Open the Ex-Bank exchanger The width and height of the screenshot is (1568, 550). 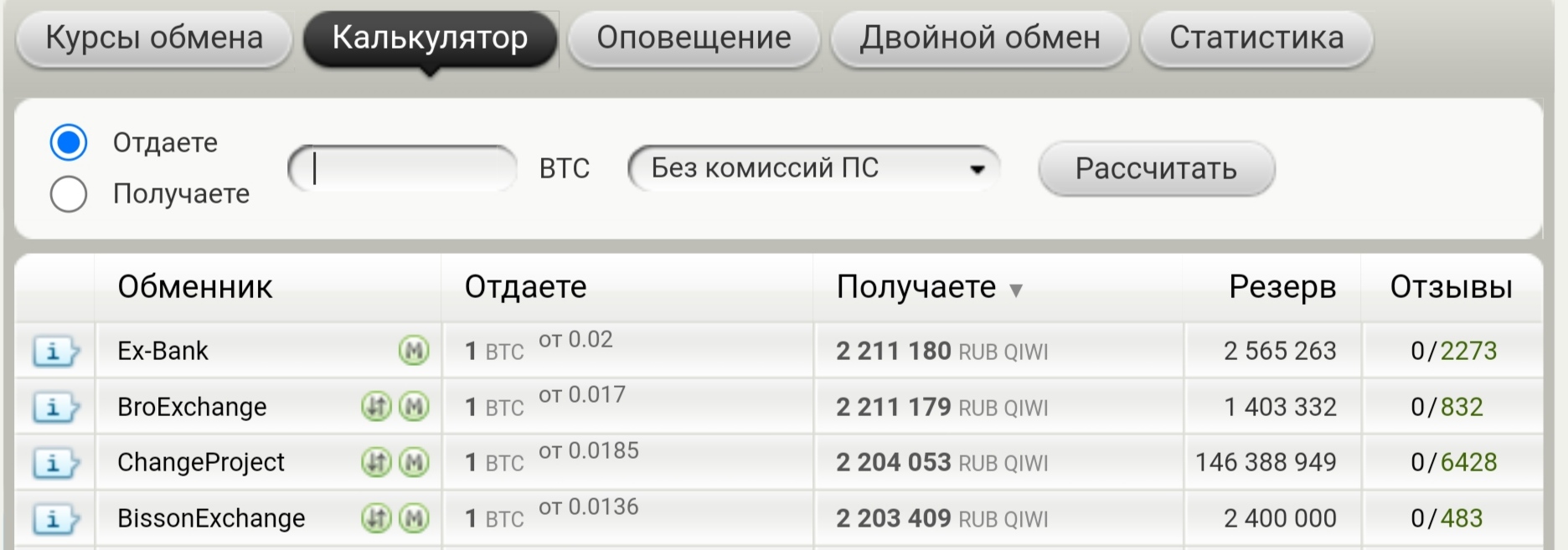pos(163,351)
